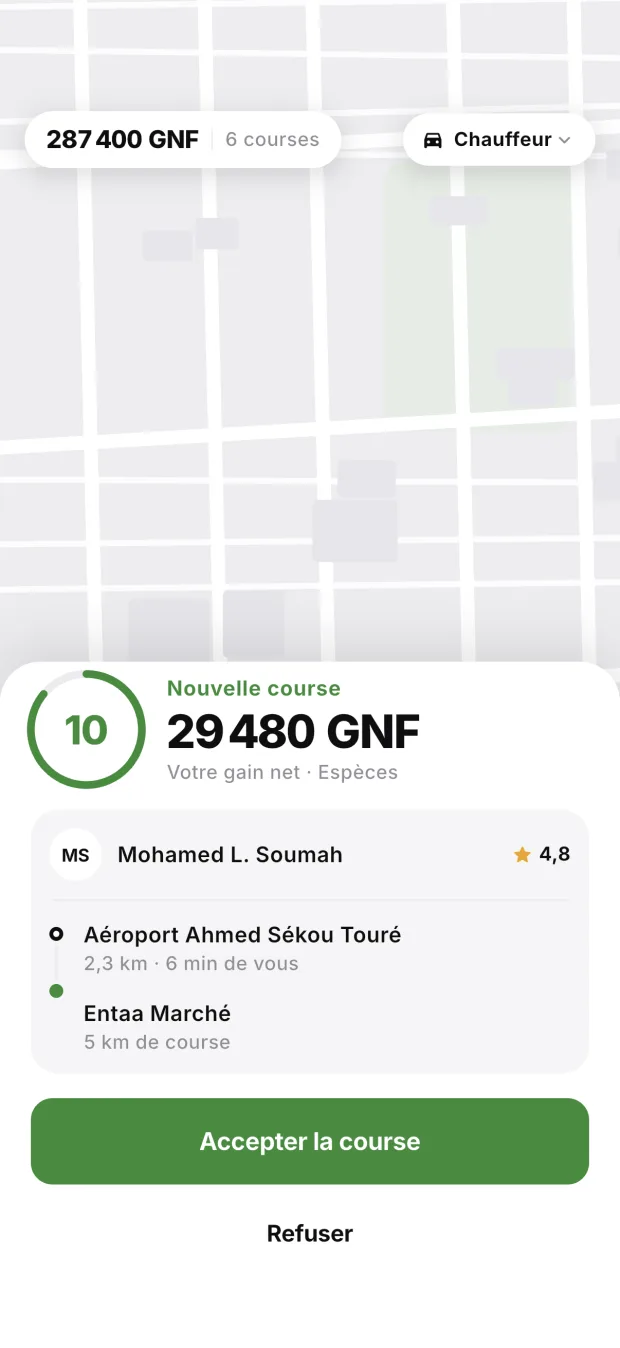The width and height of the screenshot is (620, 1348).
Task: Accept the ride with Accepter la course
Action: pos(310,1141)
